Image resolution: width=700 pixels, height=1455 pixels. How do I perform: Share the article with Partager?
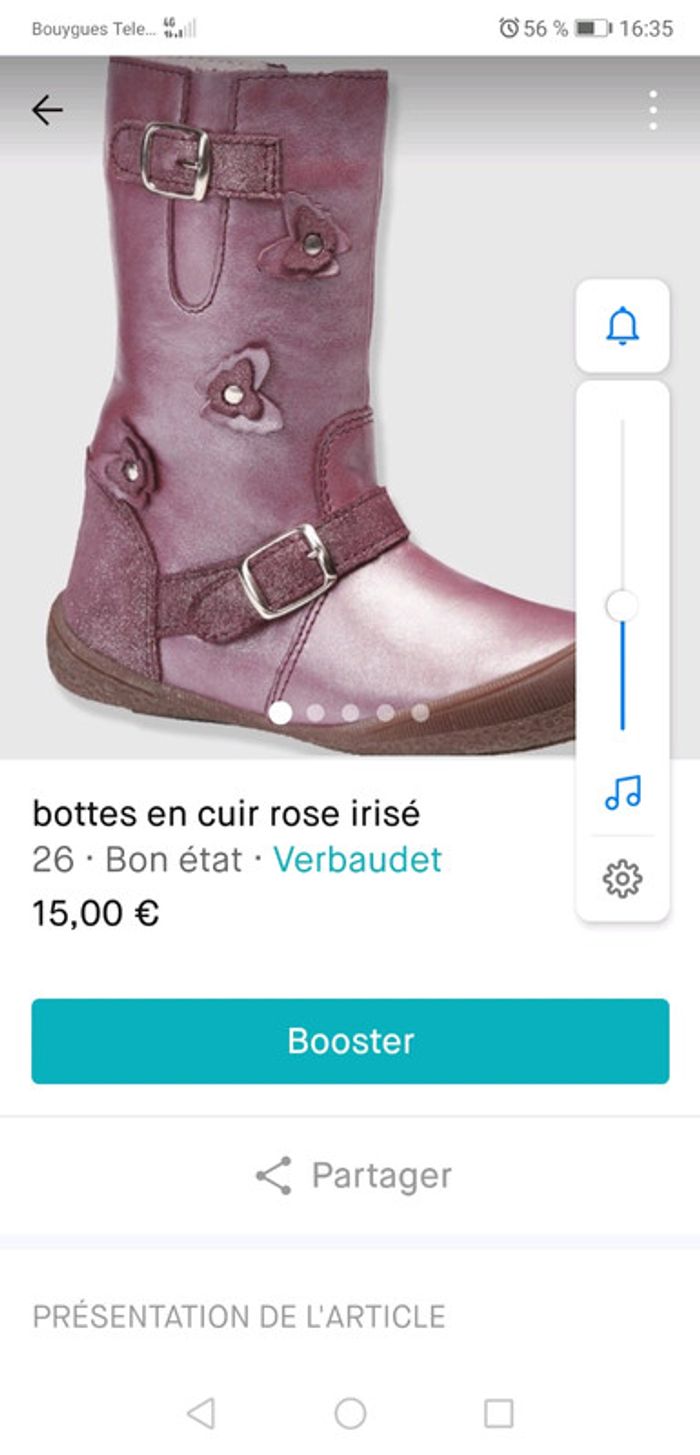[x=352, y=1176]
